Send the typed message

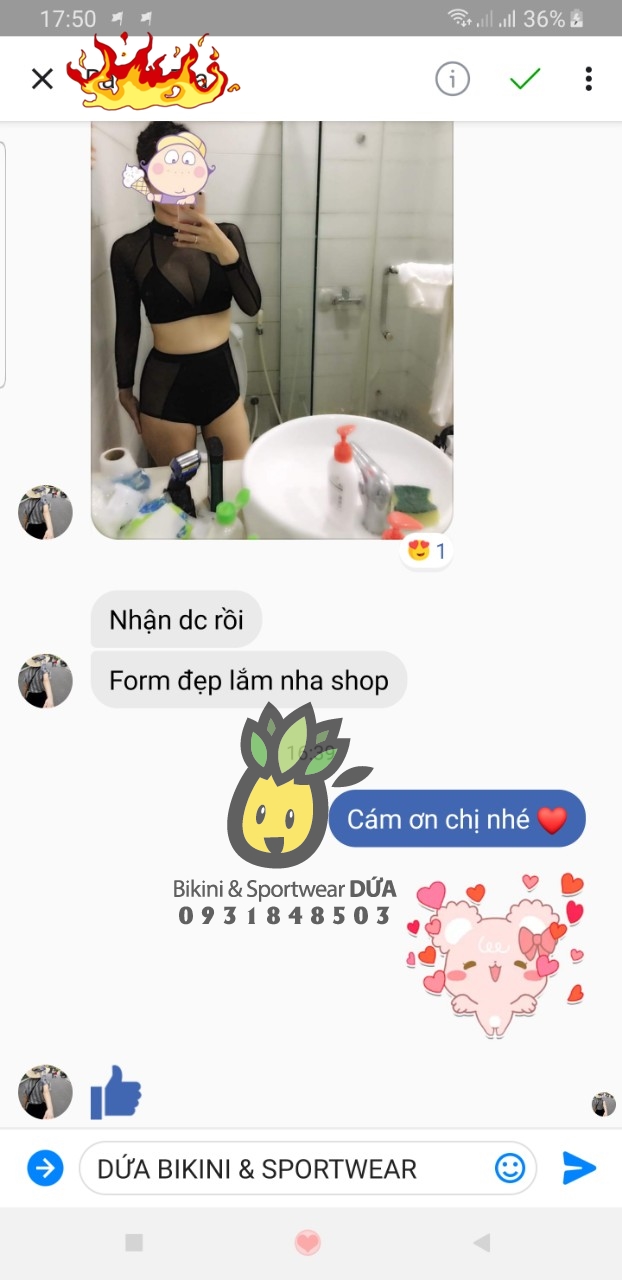(578, 1168)
